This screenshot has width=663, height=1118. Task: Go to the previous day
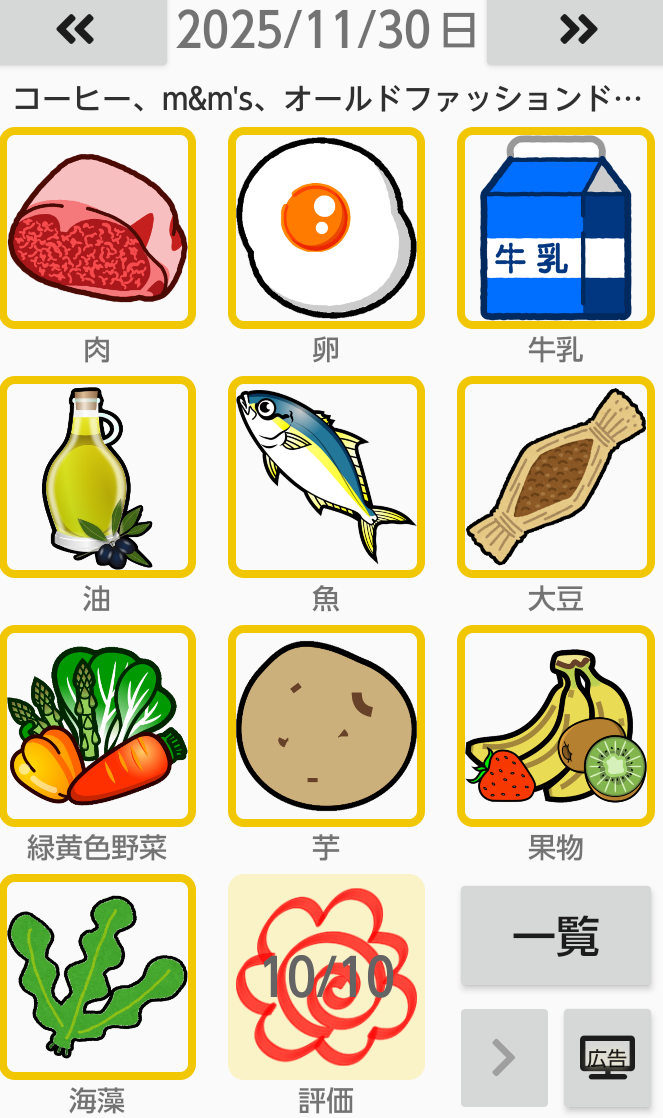78,31
